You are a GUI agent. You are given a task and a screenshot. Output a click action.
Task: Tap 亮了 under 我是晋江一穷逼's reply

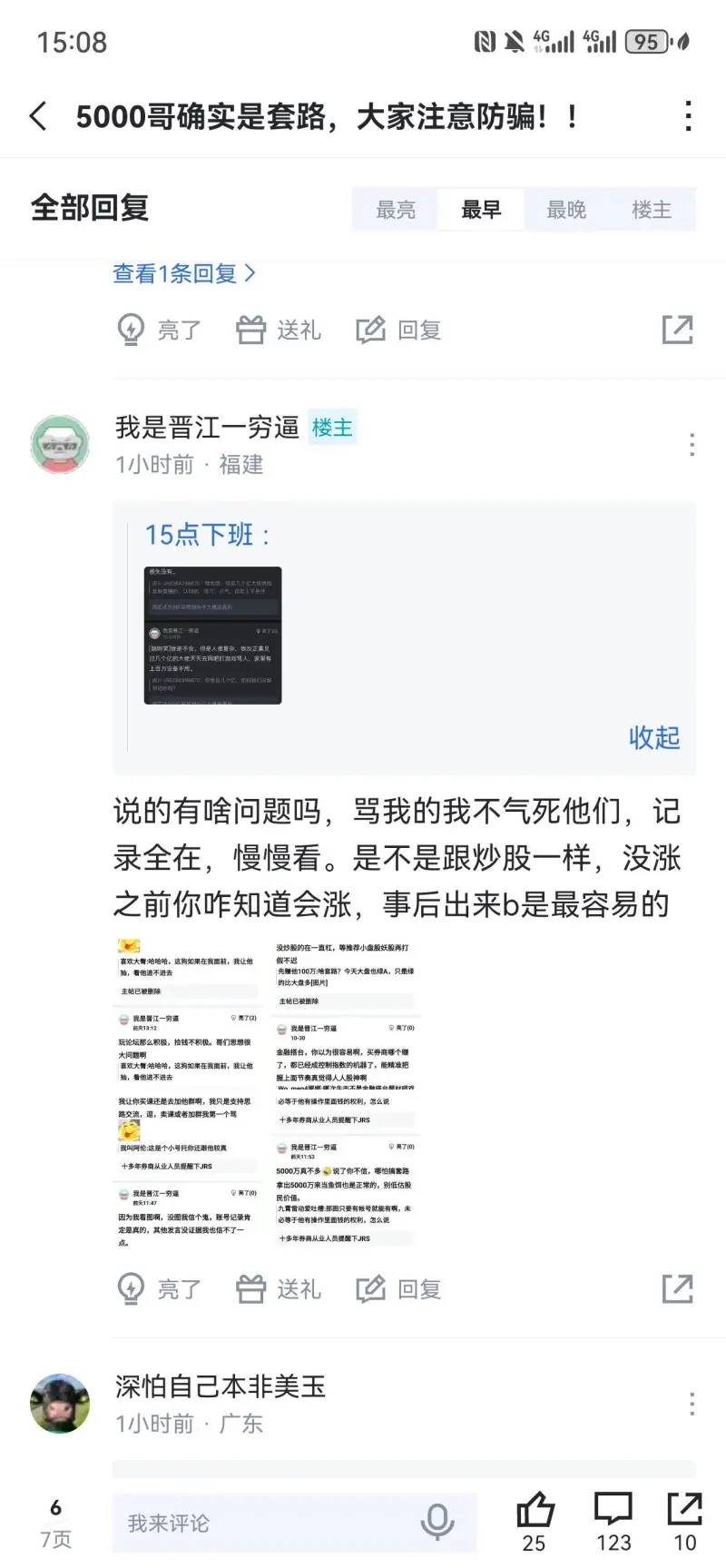click(x=160, y=1289)
